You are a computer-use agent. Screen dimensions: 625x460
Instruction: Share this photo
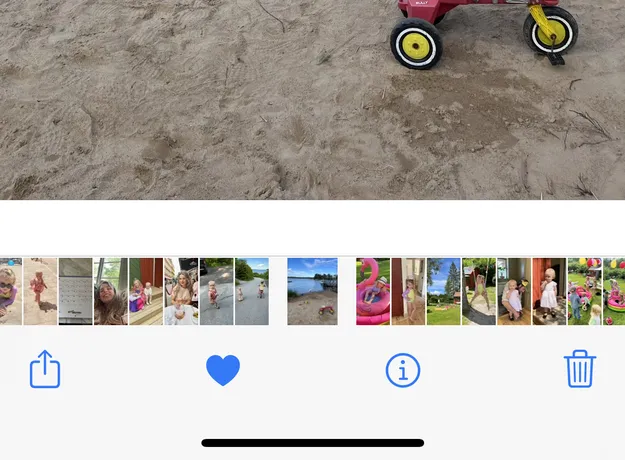coord(45,370)
